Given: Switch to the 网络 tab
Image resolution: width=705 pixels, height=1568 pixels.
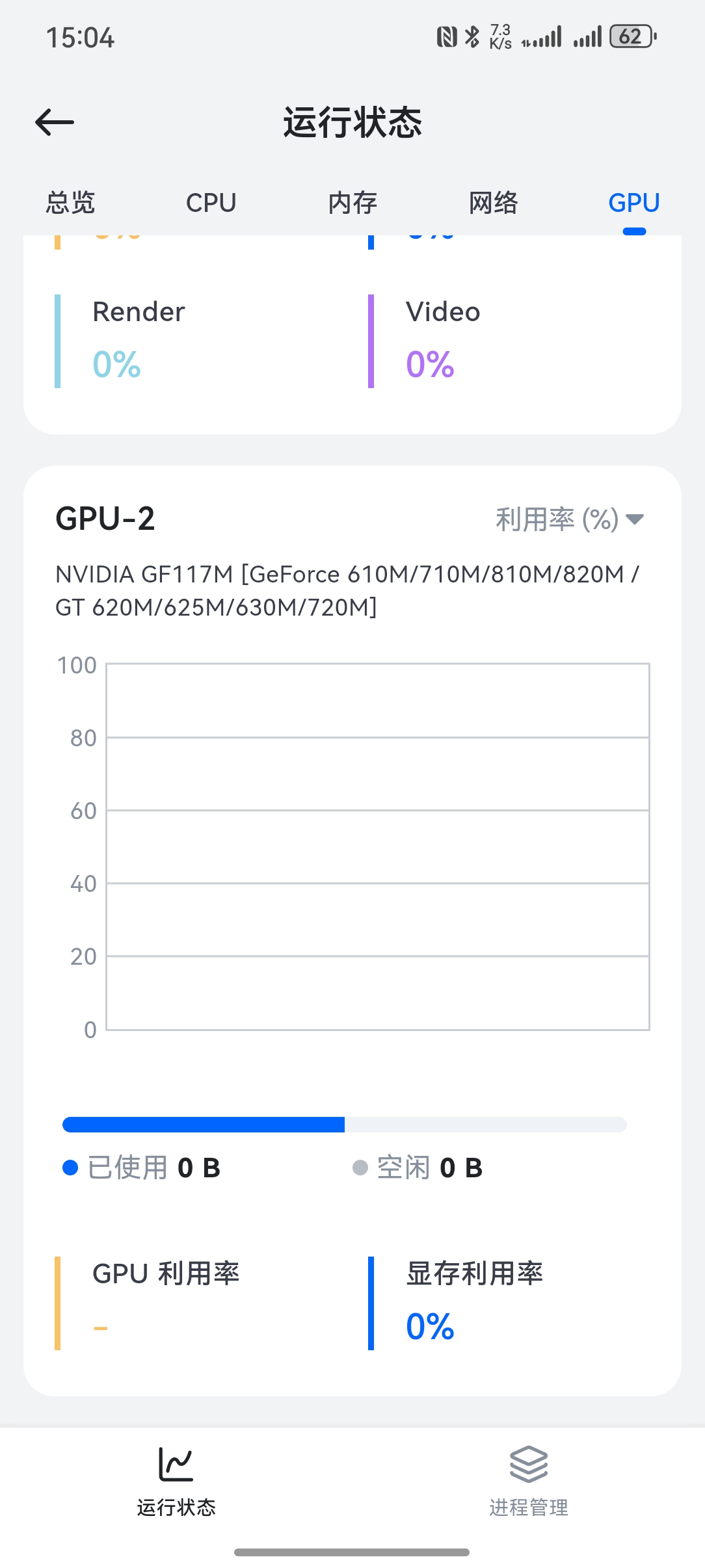Looking at the screenshot, I should pyautogui.click(x=493, y=203).
